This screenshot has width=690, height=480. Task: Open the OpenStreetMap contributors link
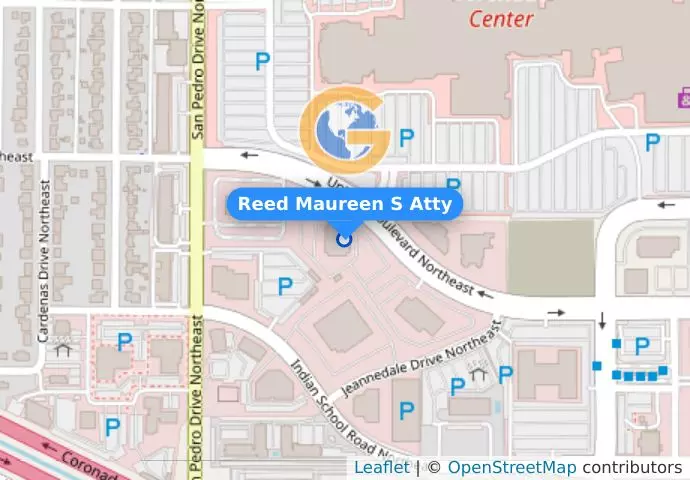coord(511,467)
